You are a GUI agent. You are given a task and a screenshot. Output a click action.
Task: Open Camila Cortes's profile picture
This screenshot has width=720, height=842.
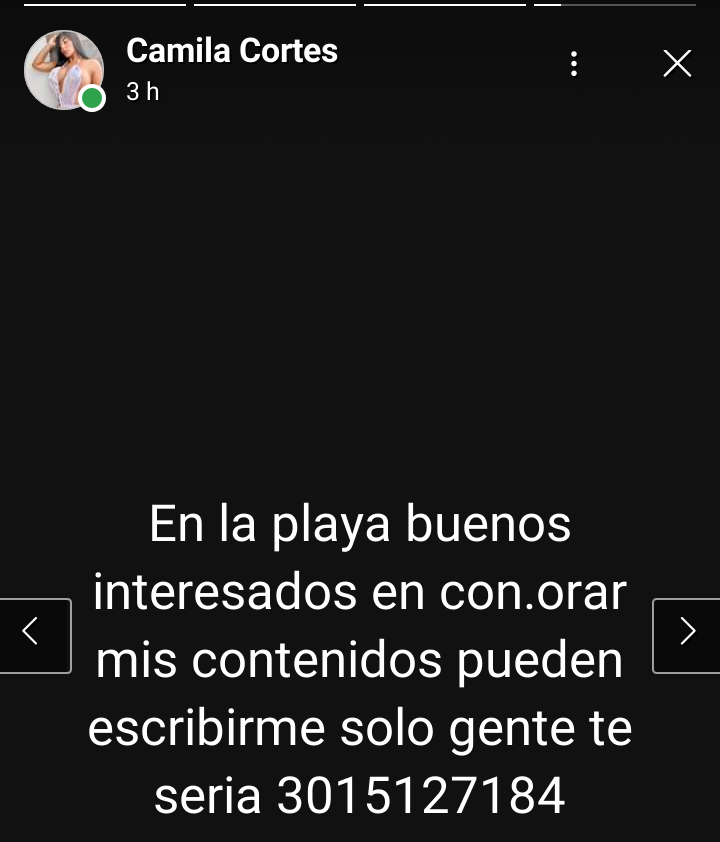[63, 70]
